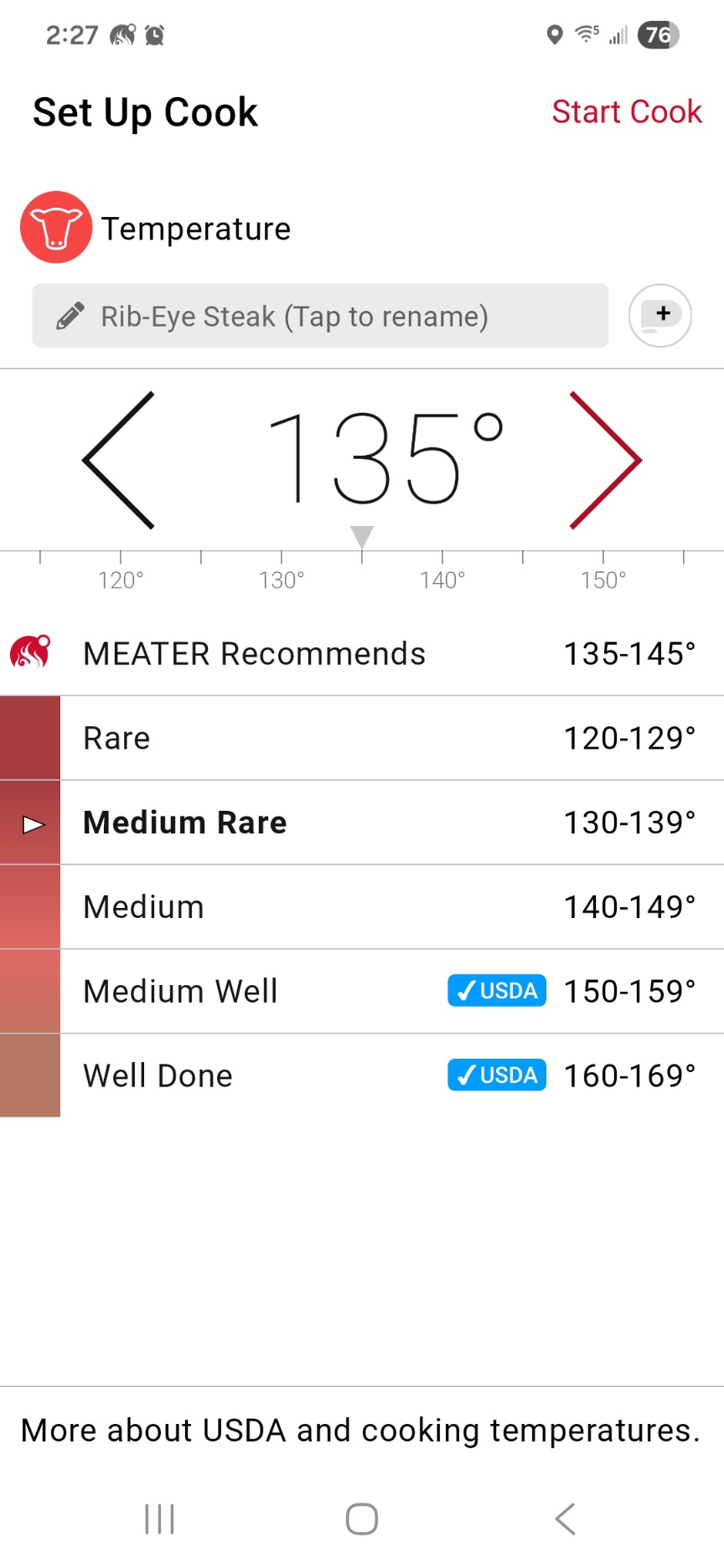Open recent apps from navigation bar
The image size is (724, 1568).
point(159,1519)
